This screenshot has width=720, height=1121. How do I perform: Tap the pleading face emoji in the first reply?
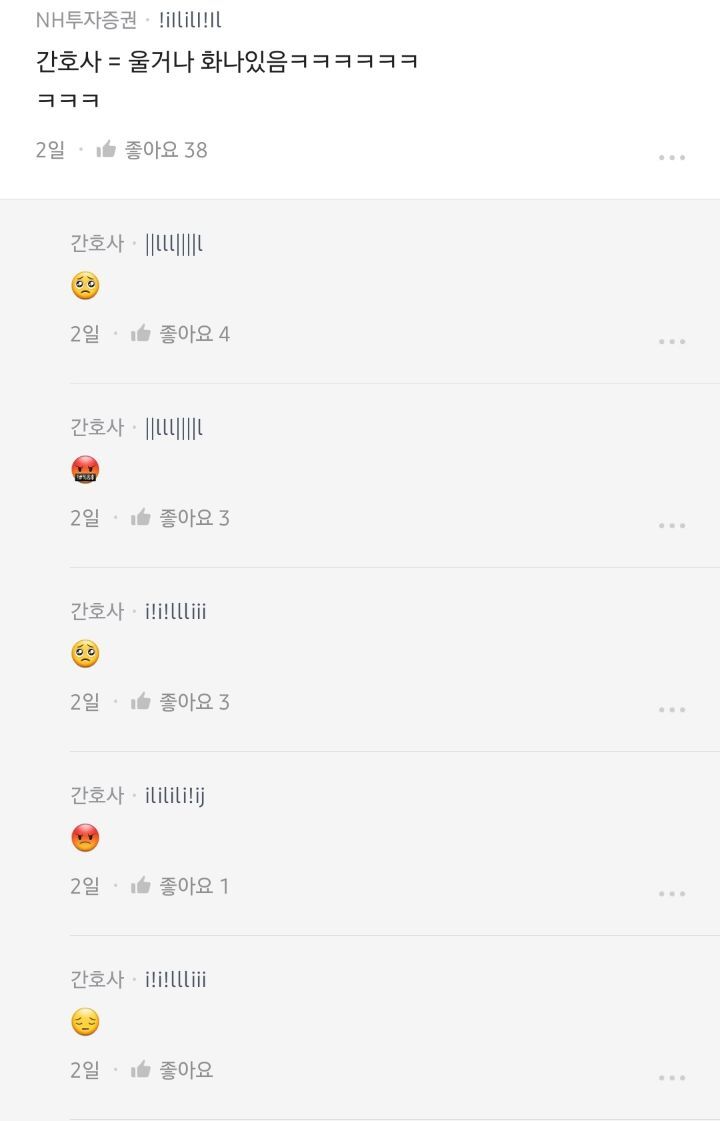pyautogui.click(x=86, y=286)
